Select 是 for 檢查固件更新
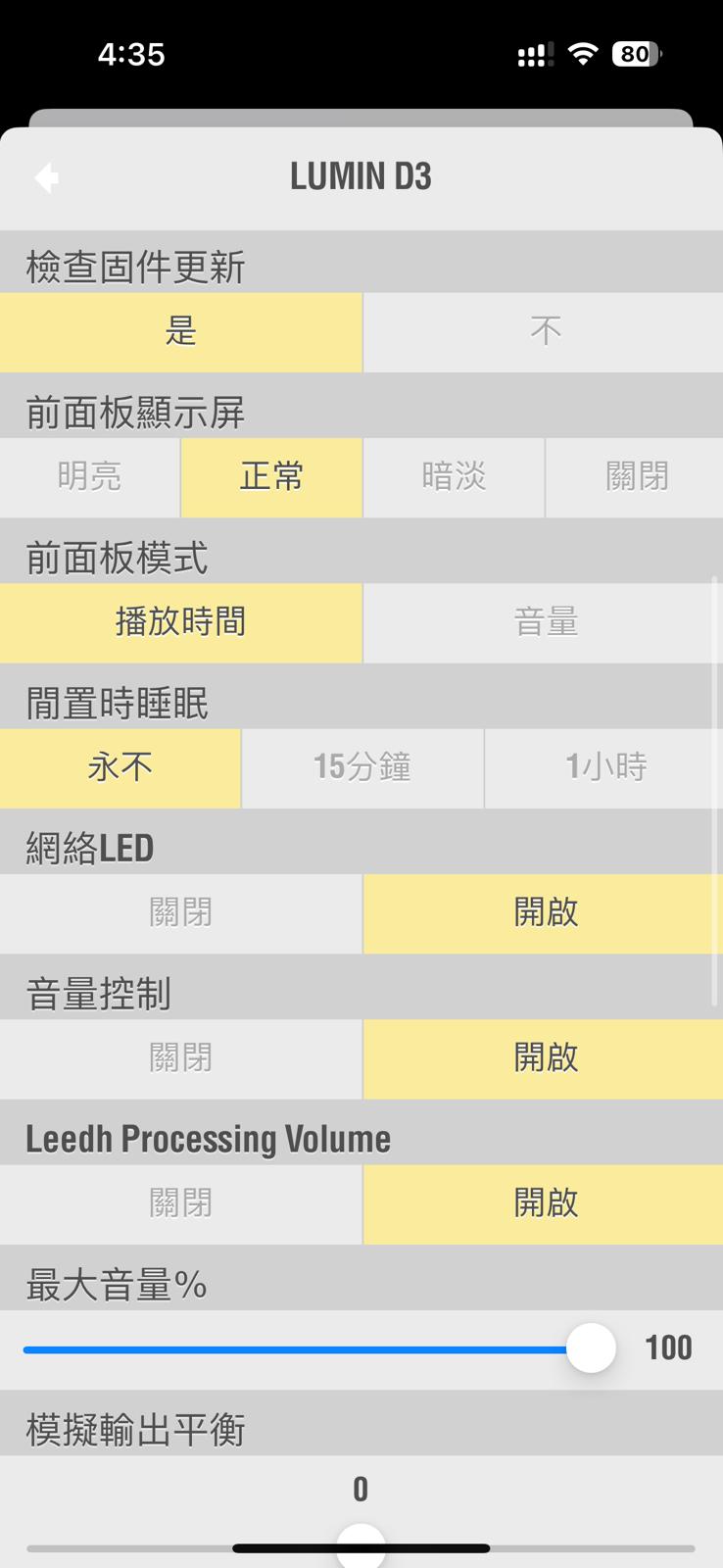Image resolution: width=723 pixels, height=1568 pixels. (x=180, y=331)
